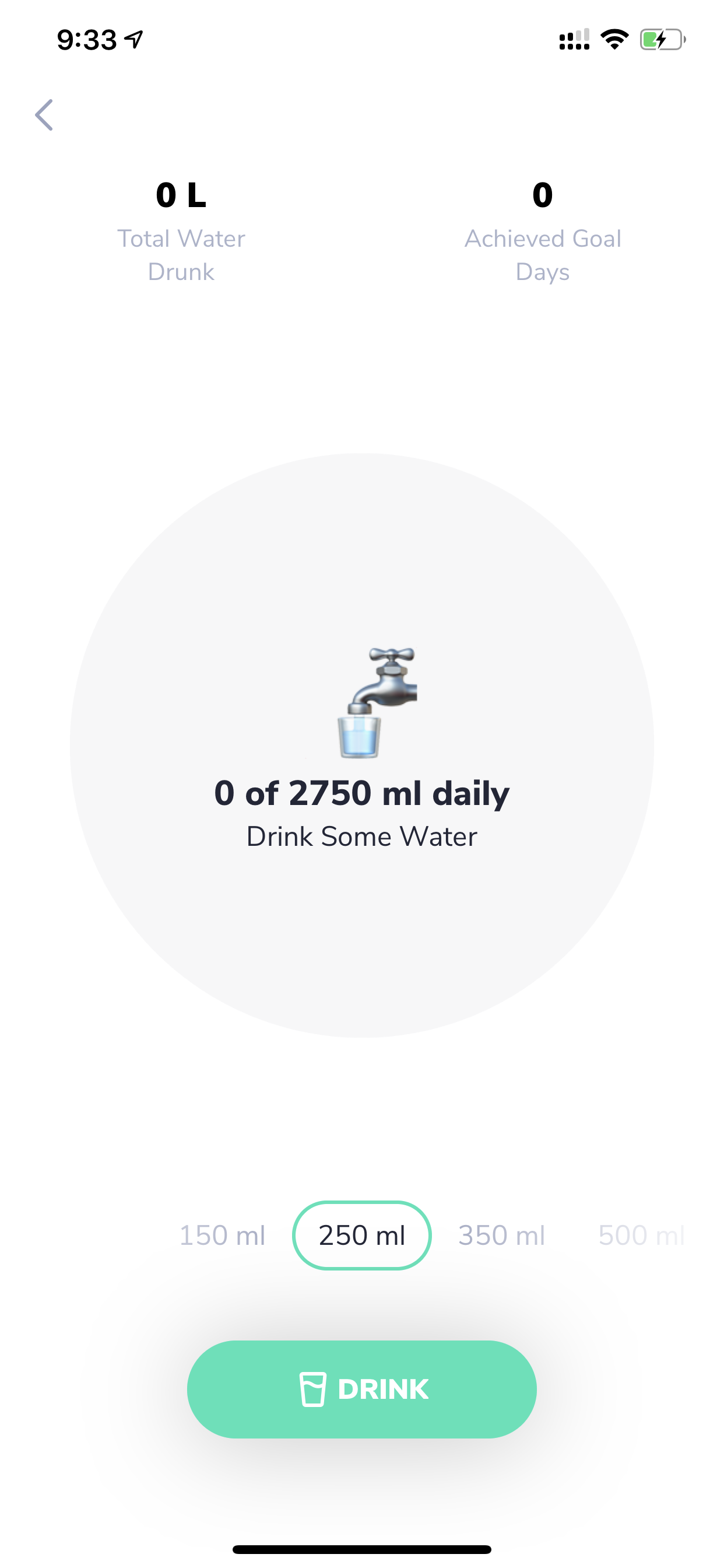Select the 150 ml amount

pos(222,1235)
